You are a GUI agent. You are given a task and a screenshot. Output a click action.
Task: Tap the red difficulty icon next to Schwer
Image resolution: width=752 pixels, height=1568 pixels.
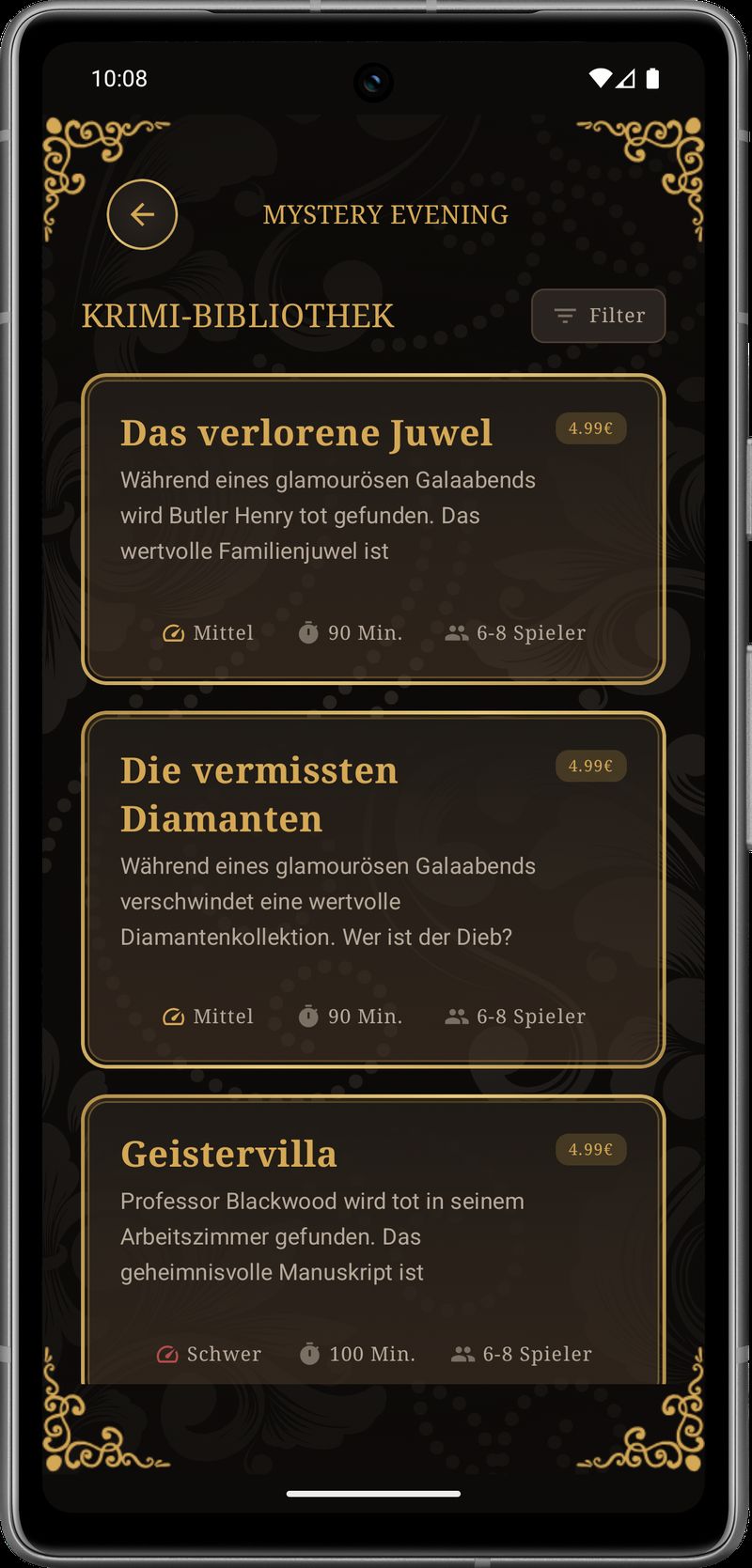pos(168,1354)
